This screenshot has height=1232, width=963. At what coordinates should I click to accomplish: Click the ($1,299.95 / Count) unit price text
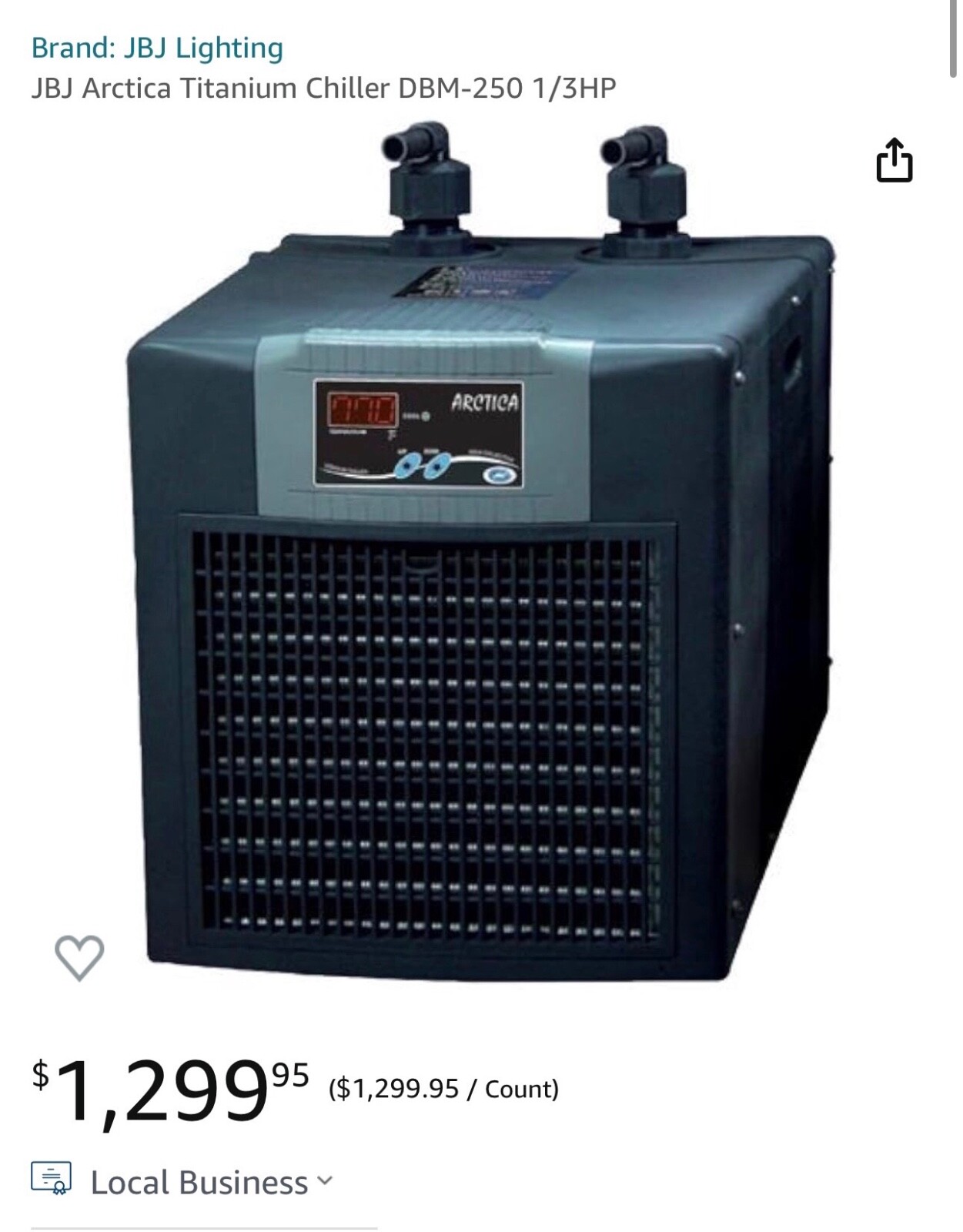tap(443, 1089)
